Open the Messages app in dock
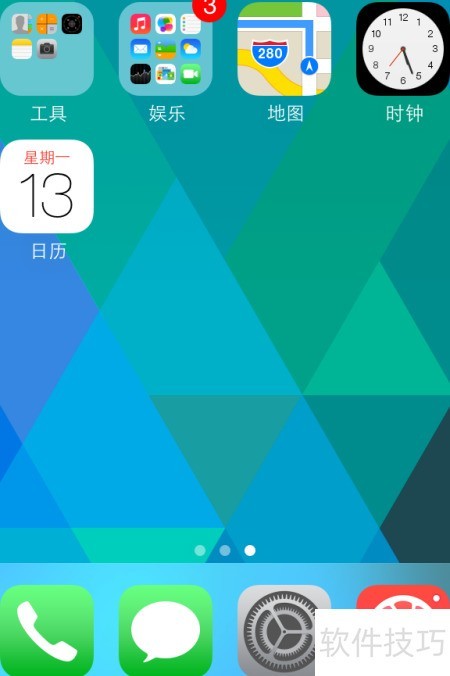The height and width of the screenshot is (676, 450). tap(166, 630)
